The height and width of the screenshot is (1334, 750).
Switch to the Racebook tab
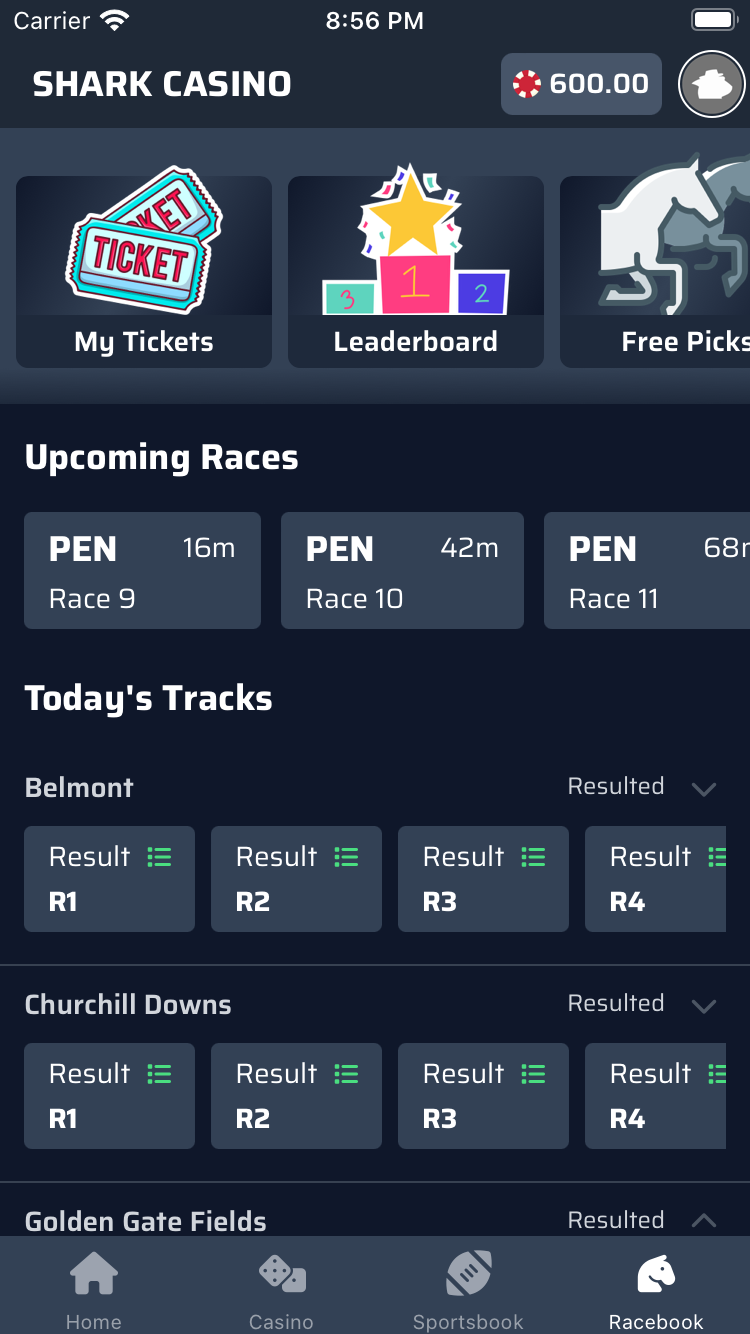click(x=656, y=1290)
